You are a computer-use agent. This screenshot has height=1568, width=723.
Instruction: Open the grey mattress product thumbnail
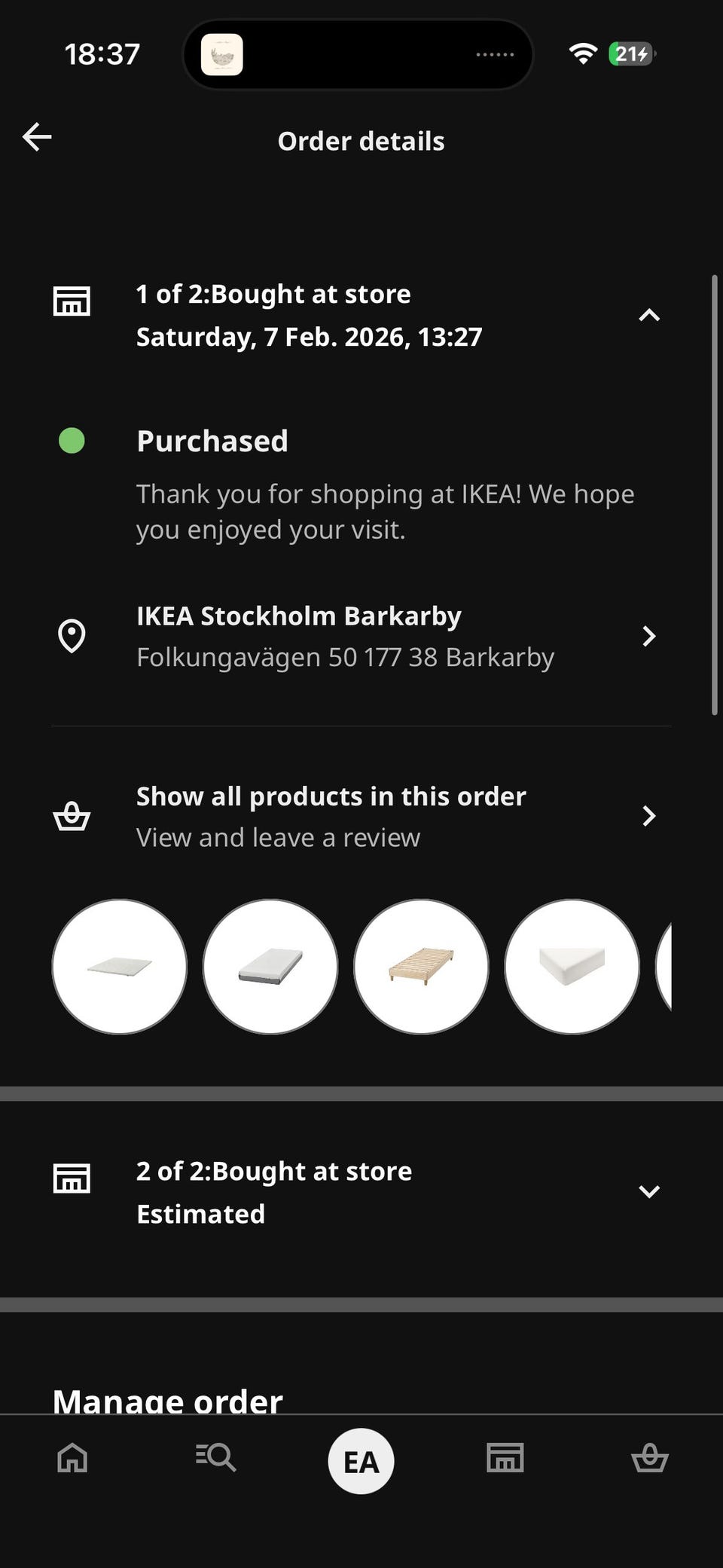270,966
